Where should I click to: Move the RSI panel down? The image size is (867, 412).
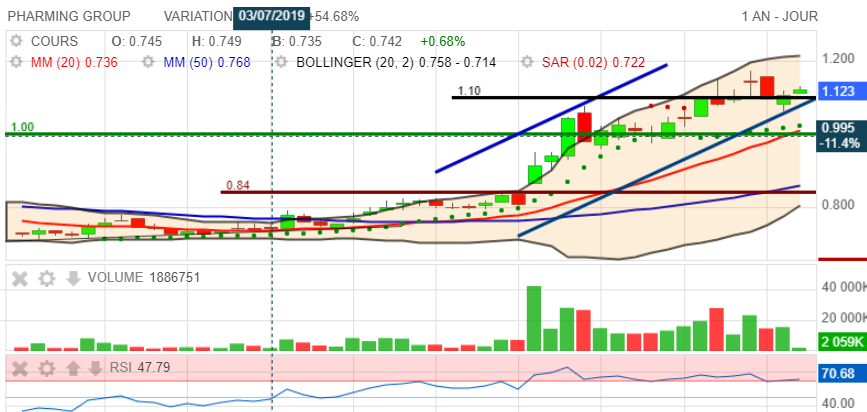coord(94,367)
